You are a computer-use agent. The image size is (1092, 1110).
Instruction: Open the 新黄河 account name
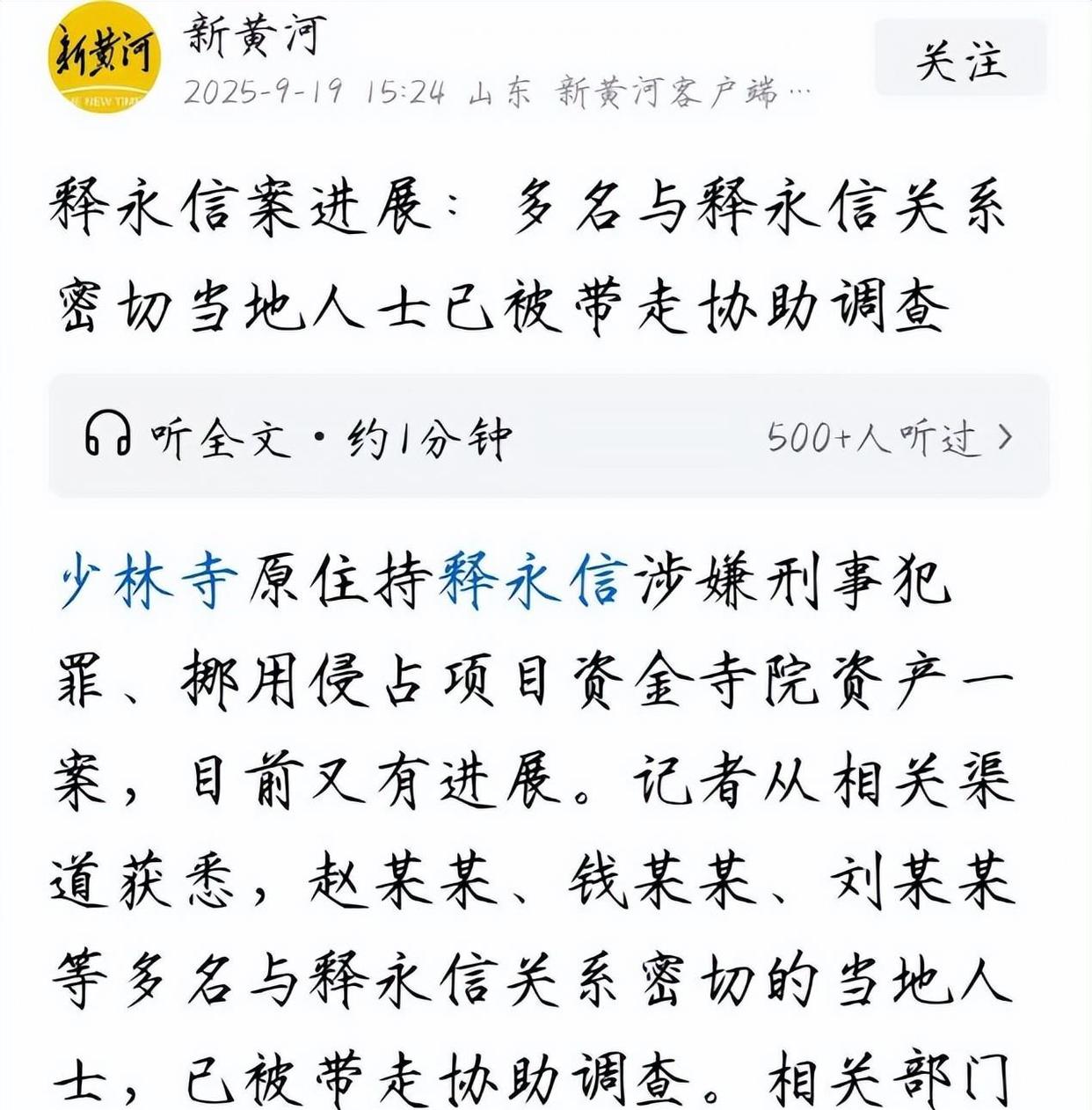point(253,35)
